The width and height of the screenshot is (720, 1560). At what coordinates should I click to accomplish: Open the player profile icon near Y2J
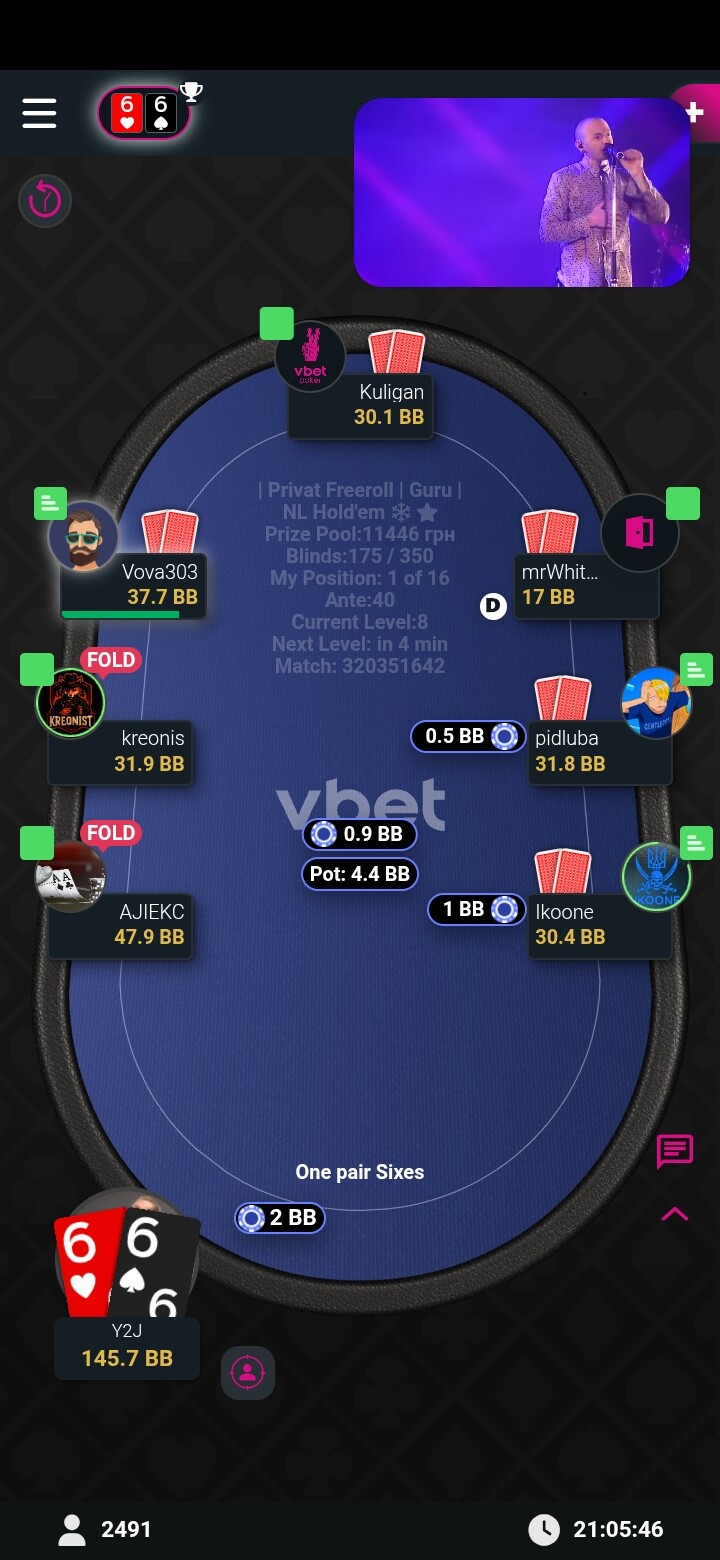click(x=247, y=1372)
